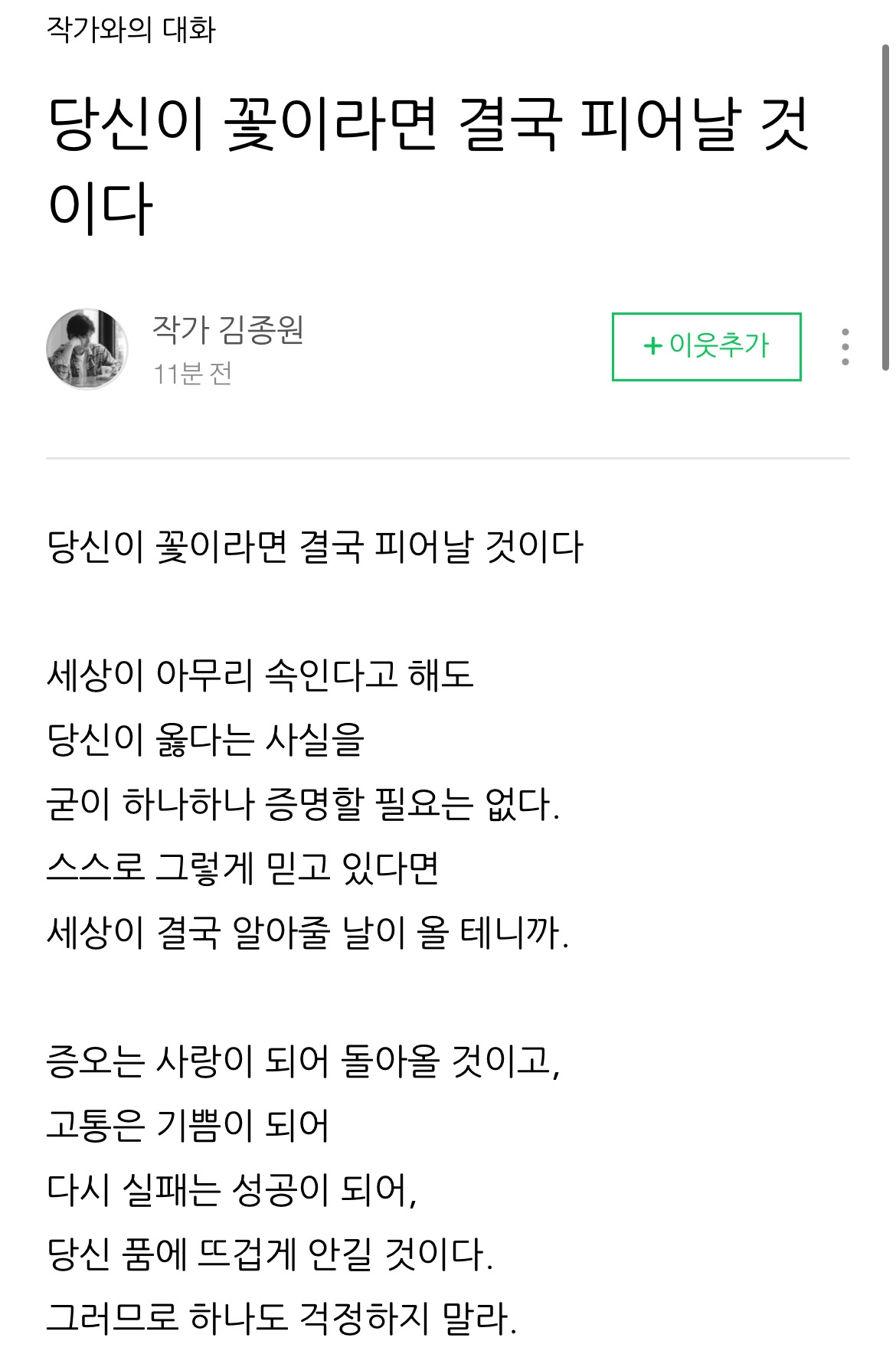Tap the author name 작가 김종원
Screen dimensions: 896x1367
228,329
